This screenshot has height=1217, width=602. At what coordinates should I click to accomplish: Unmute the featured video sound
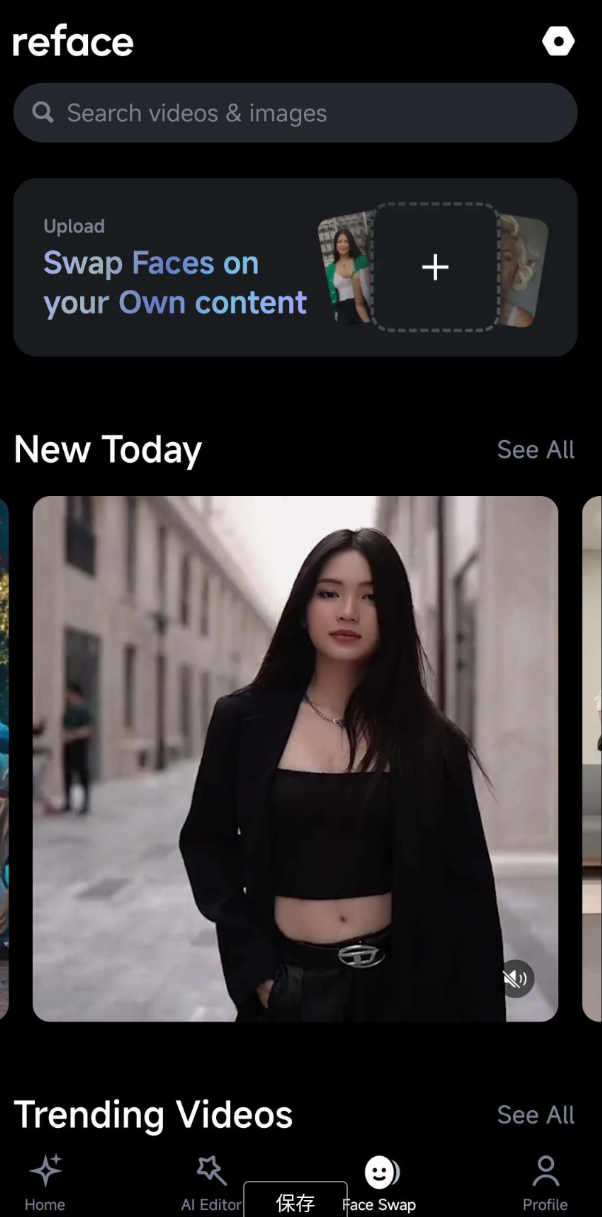pyautogui.click(x=516, y=978)
